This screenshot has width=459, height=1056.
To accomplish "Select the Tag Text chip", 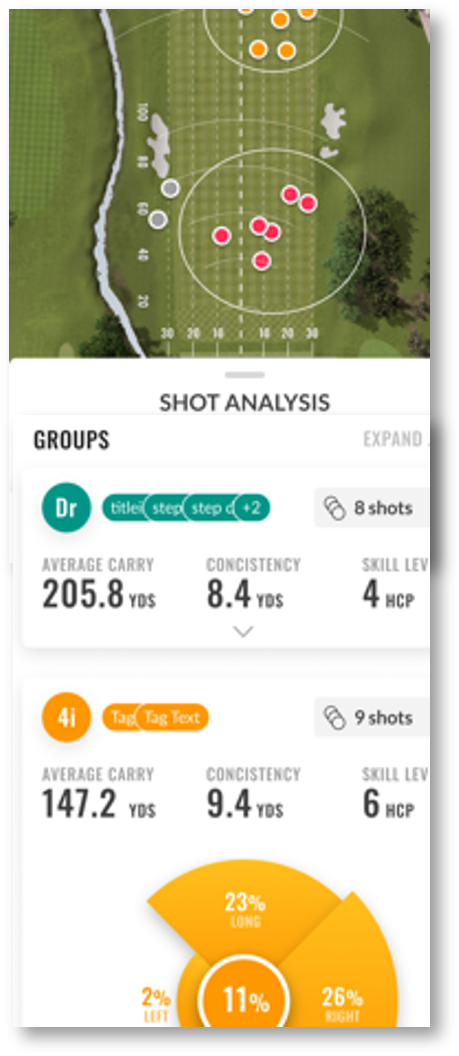I will (172, 717).
